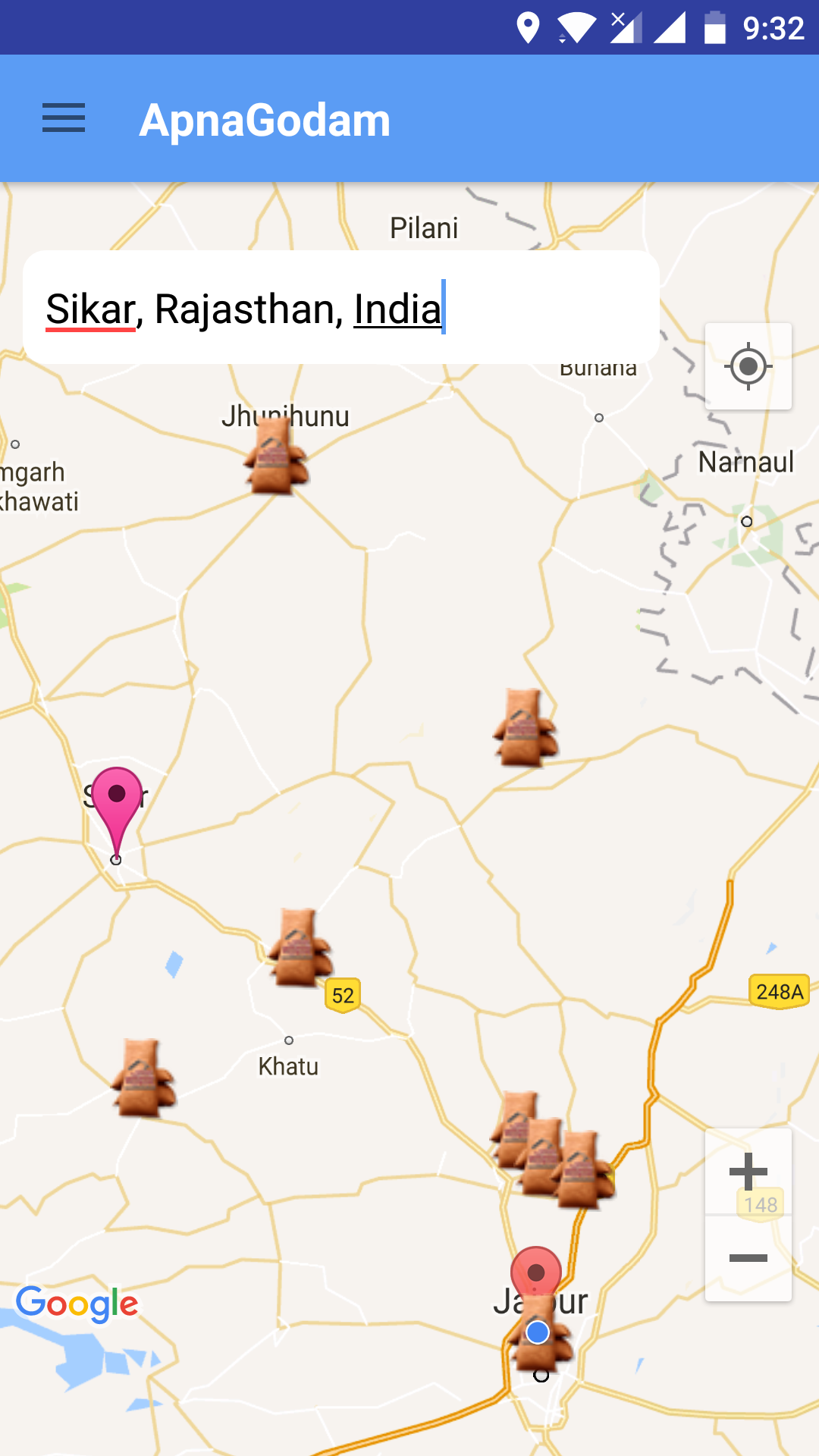Select the warehouse sack marker at Jhunjhunu

coord(275,457)
